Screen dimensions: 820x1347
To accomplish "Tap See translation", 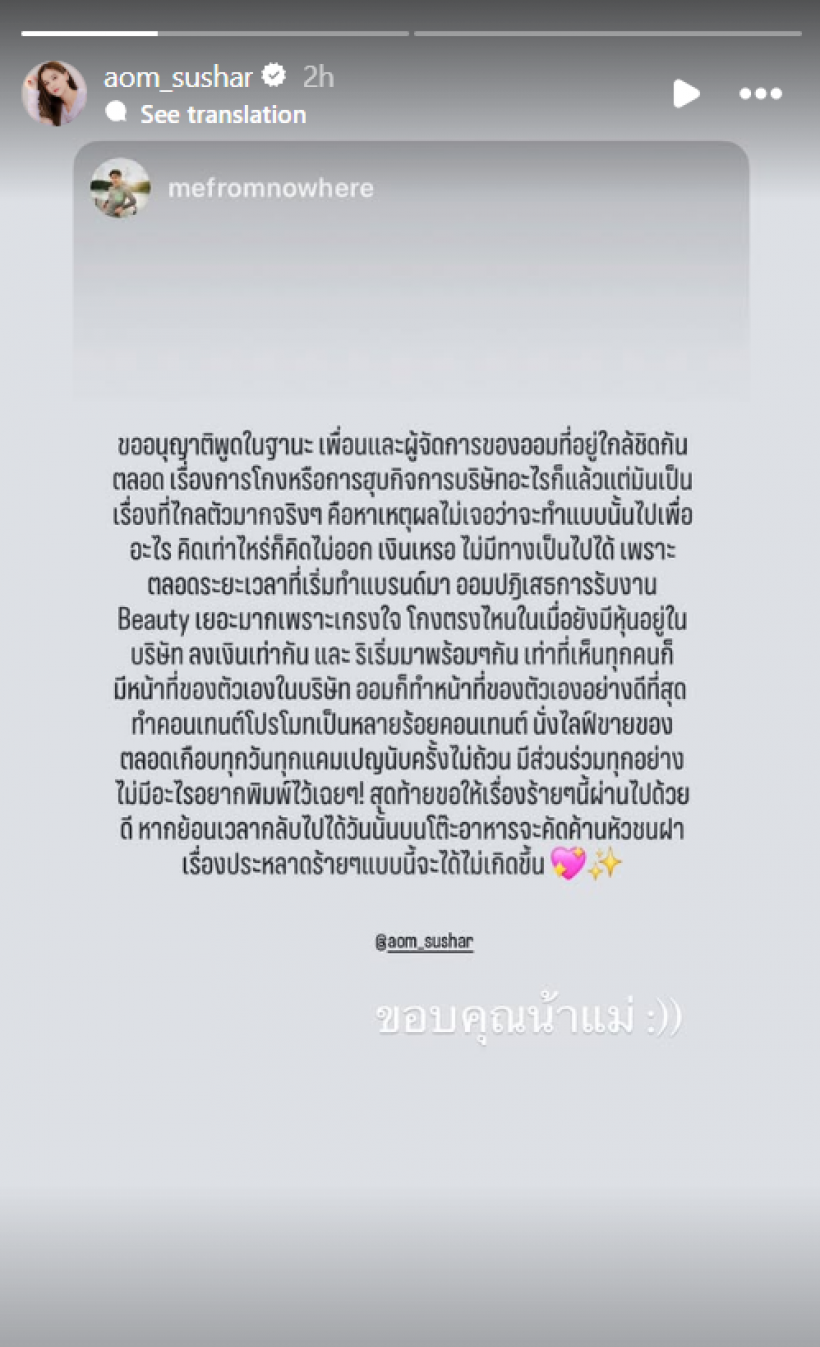I will point(222,114).
